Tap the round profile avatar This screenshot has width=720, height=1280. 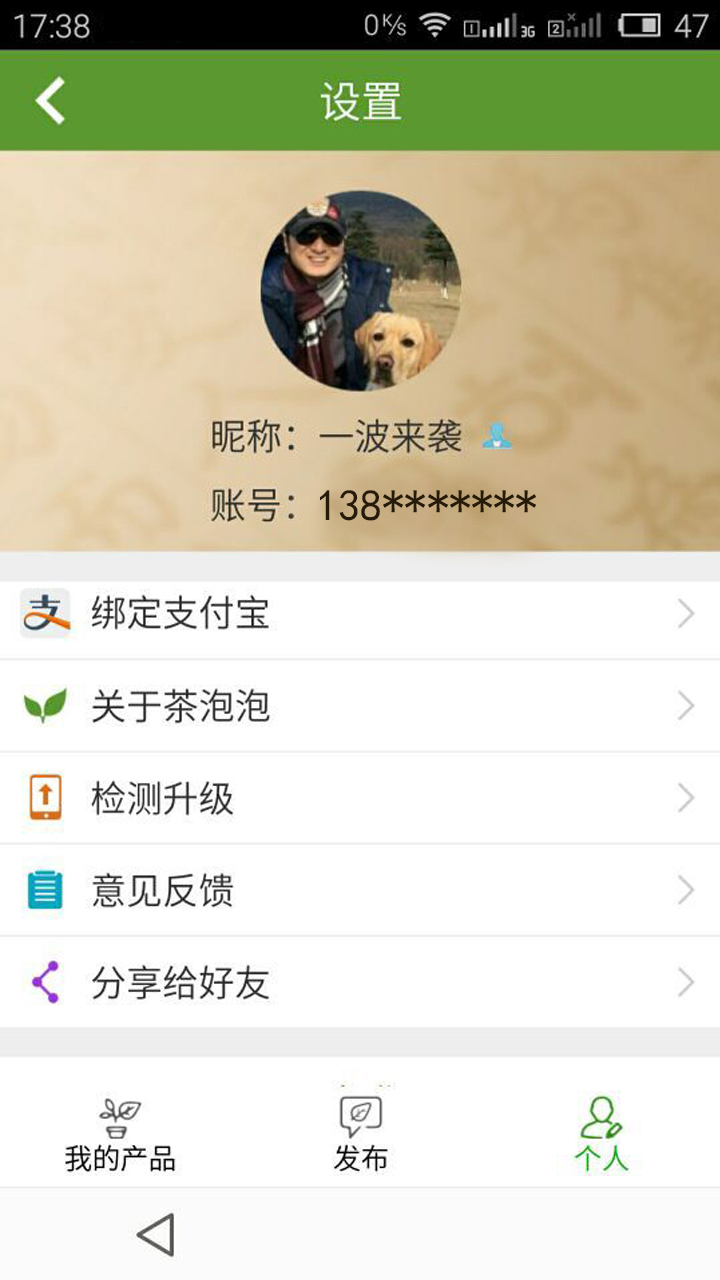pyautogui.click(x=360, y=290)
